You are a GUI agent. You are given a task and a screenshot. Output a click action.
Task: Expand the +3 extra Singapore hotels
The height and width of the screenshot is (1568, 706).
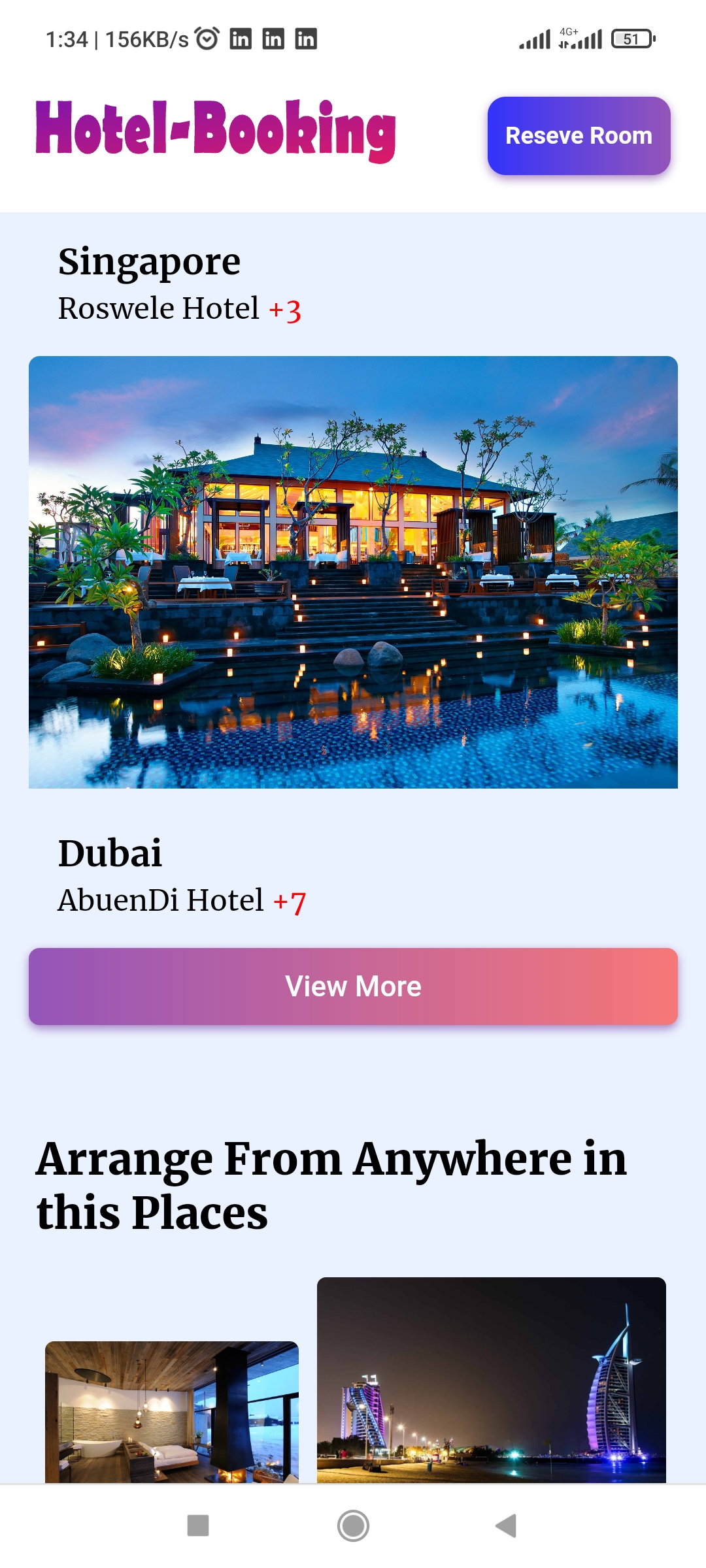[288, 310]
